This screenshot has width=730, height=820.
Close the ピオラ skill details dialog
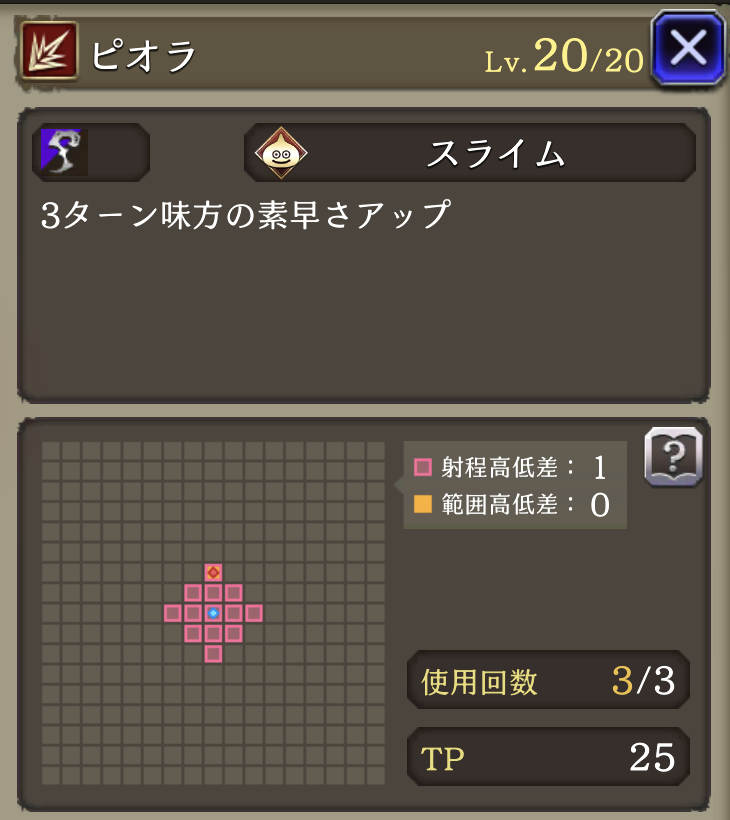(687, 47)
